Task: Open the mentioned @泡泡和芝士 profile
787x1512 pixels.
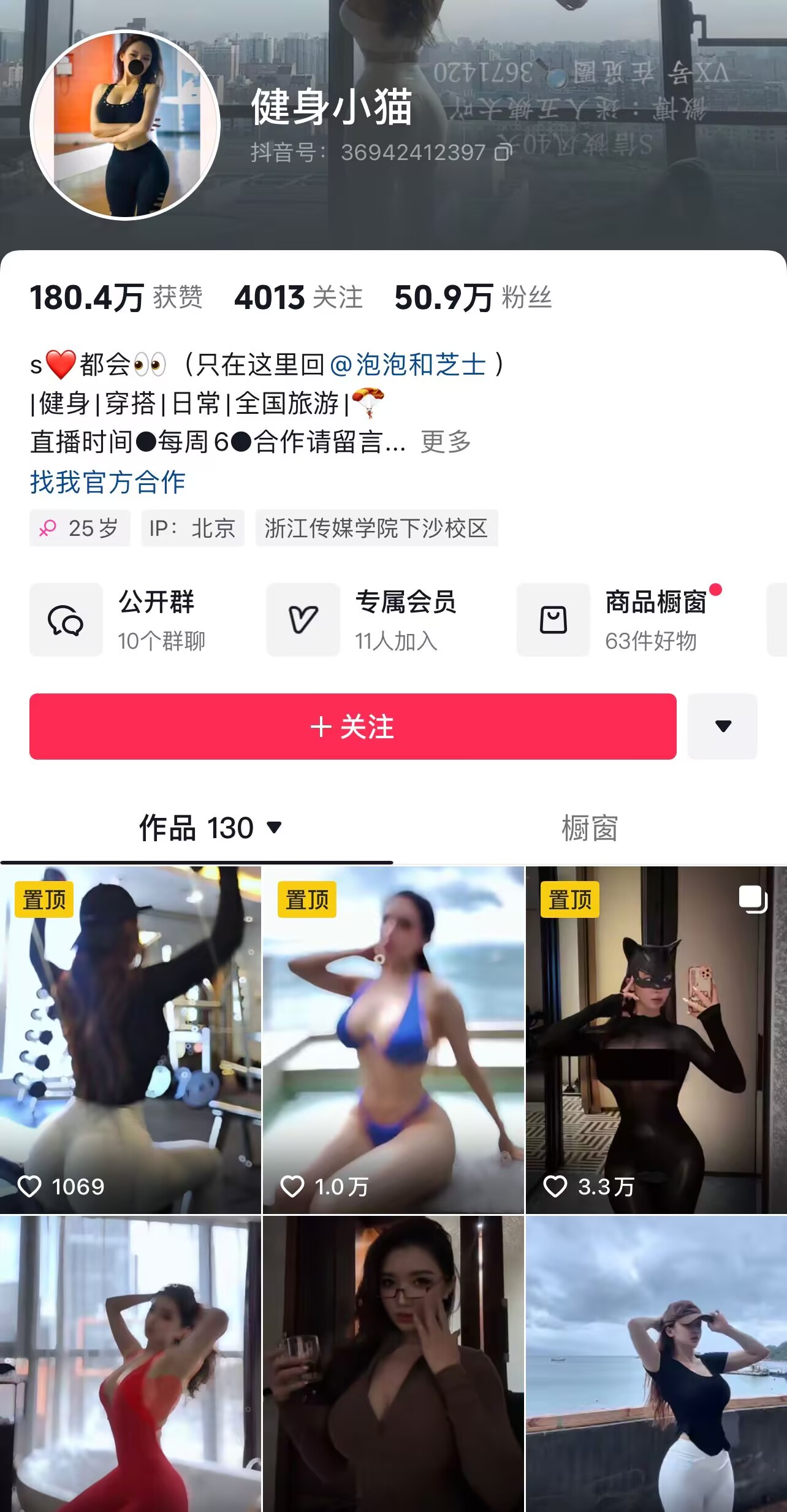Action: (x=408, y=365)
